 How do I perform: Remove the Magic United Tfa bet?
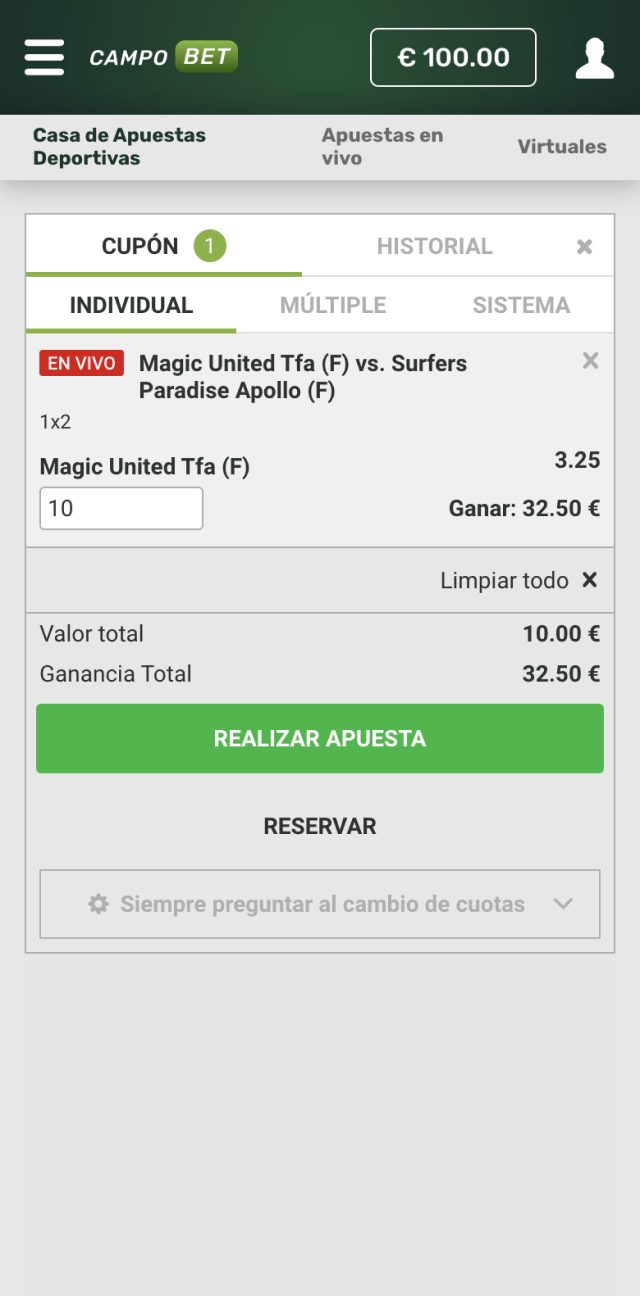click(590, 361)
